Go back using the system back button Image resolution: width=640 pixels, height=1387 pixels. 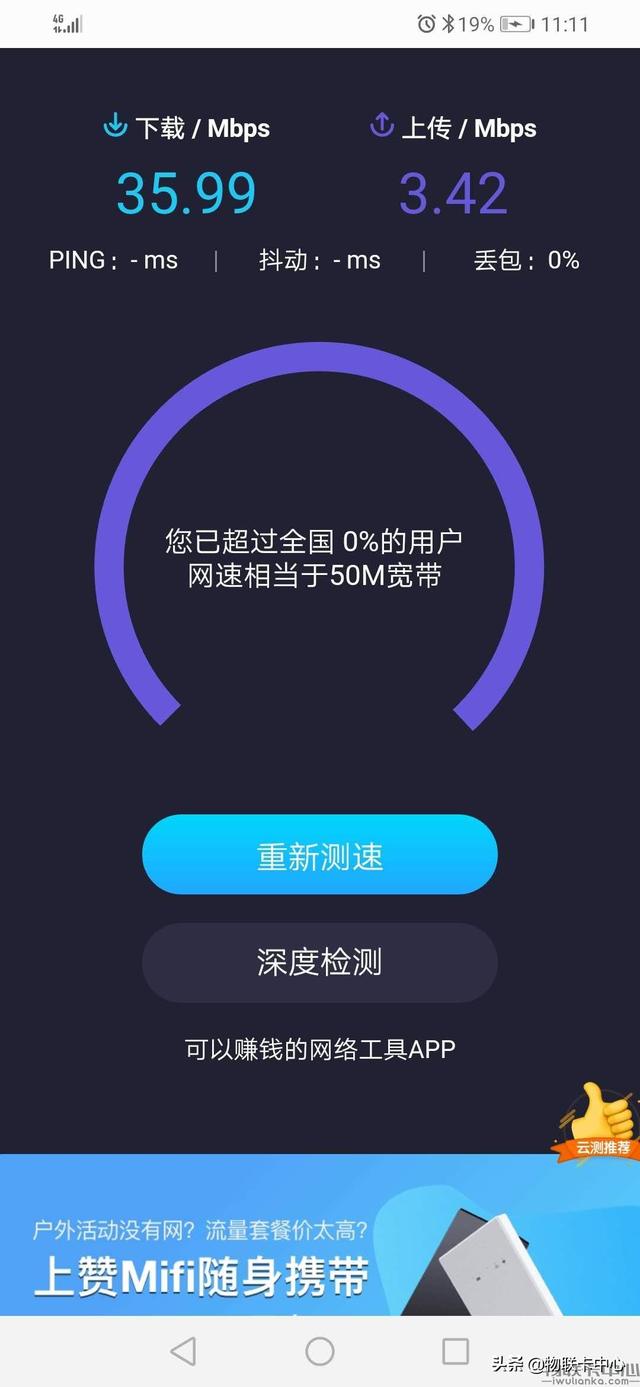point(183,1351)
